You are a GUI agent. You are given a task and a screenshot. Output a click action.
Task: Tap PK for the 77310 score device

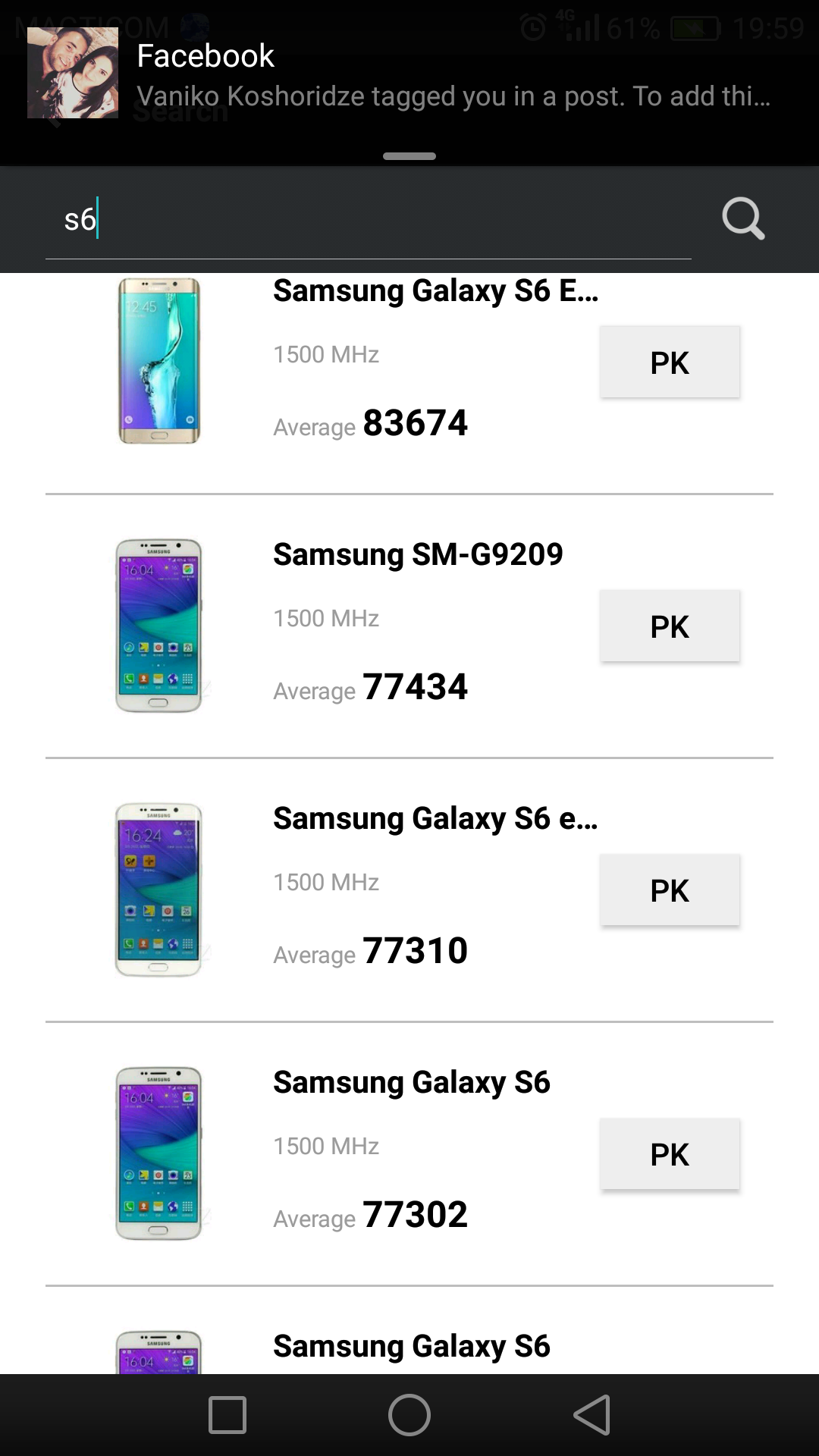(x=670, y=890)
